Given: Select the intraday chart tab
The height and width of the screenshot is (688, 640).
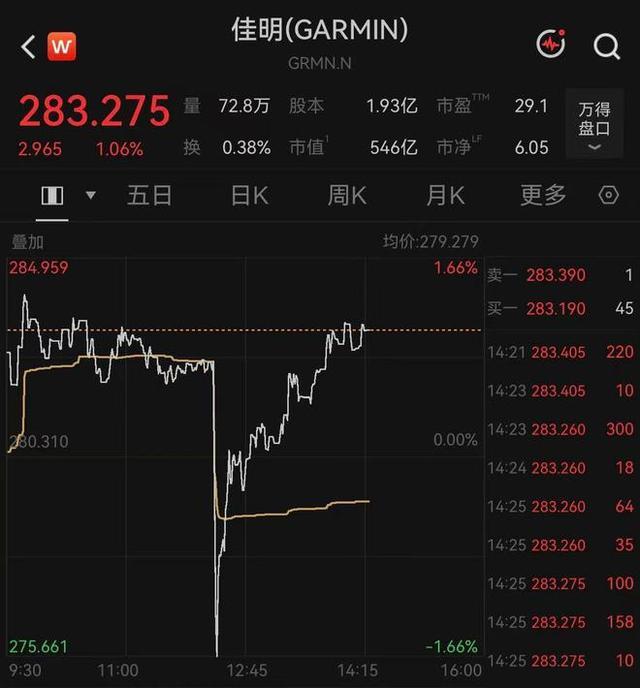Looking at the screenshot, I should (x=52, y=196).
